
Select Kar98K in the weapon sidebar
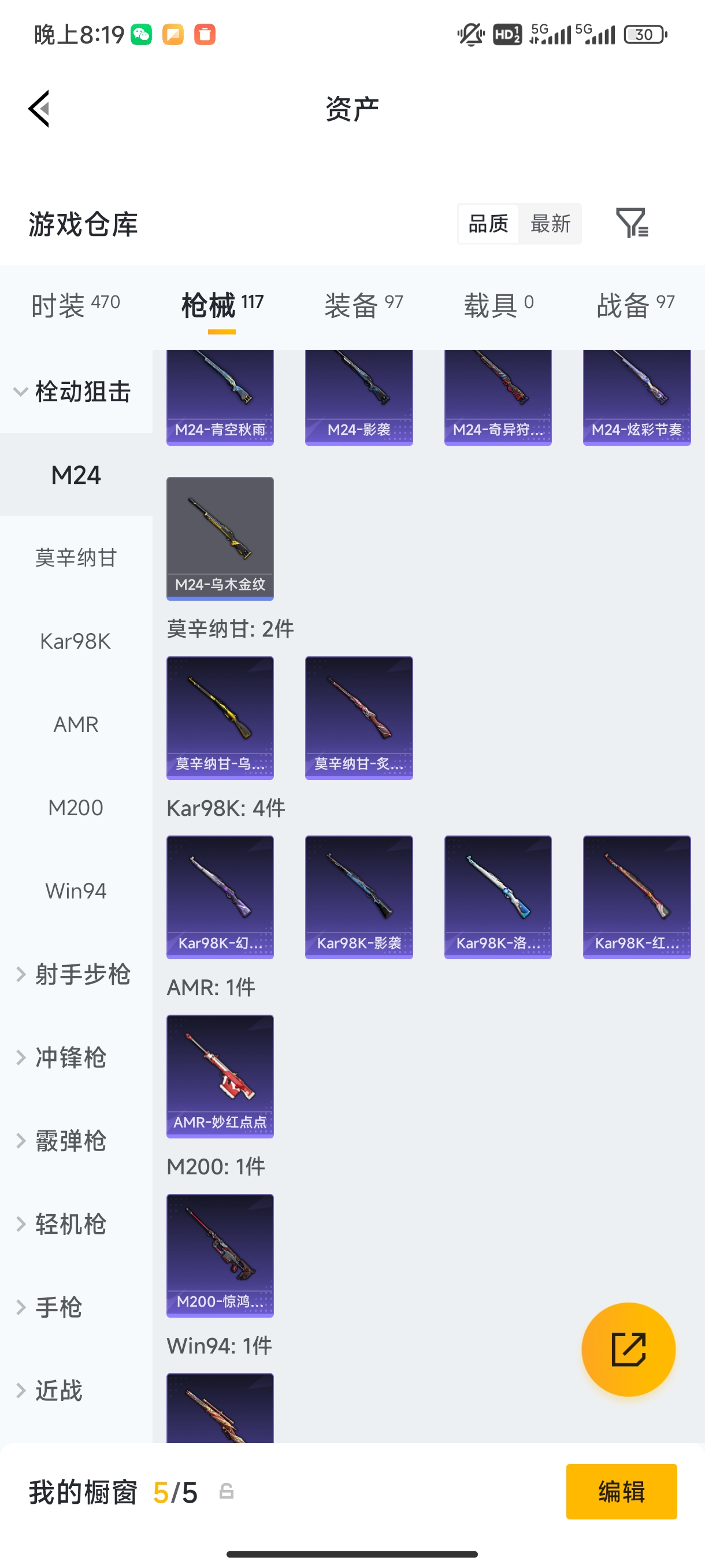point(76,641)
